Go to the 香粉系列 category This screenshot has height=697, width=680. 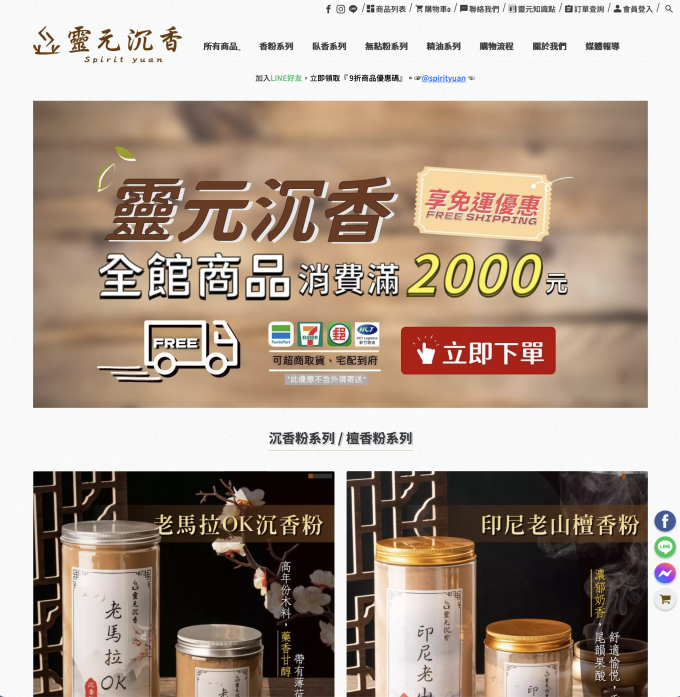276,47
